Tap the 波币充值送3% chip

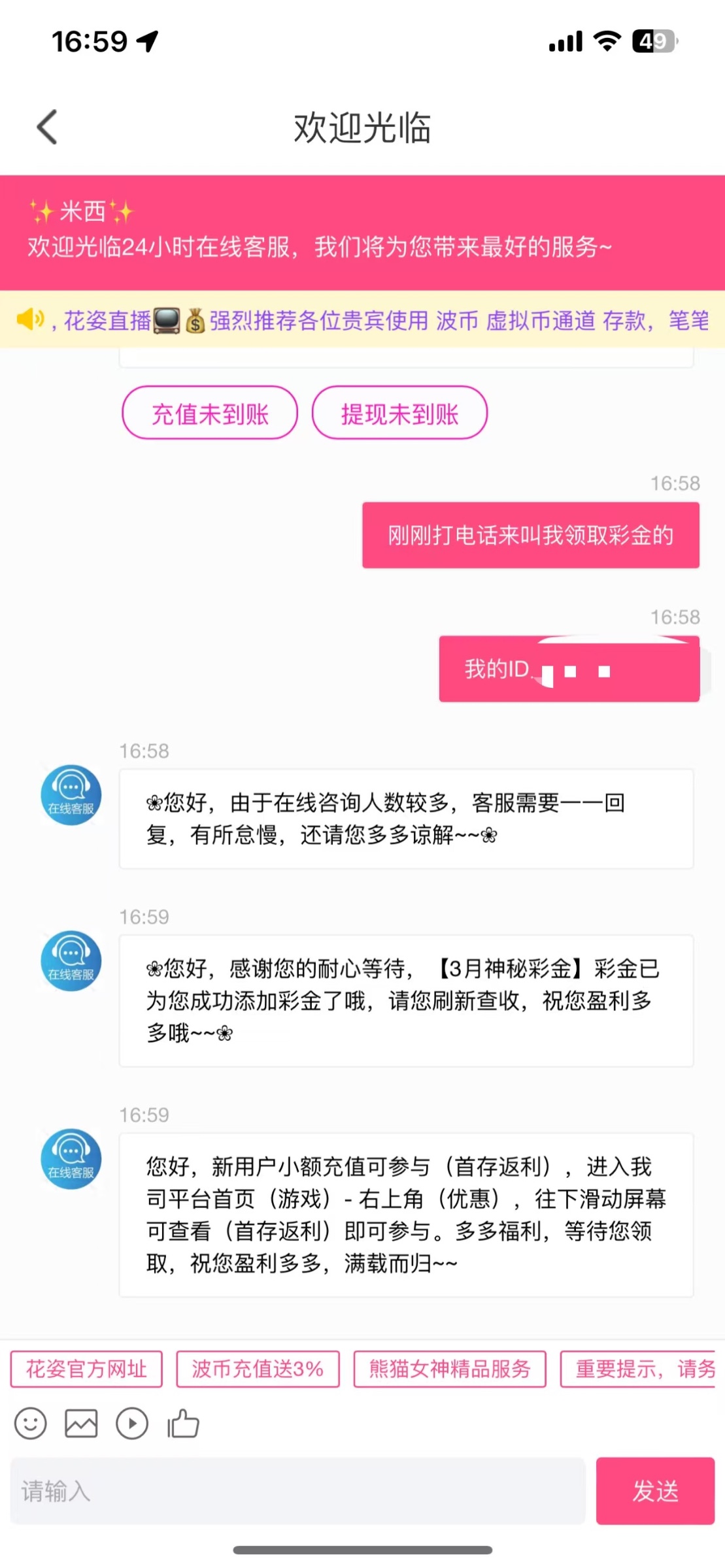pyautogui.click(x=258, y=1369)
